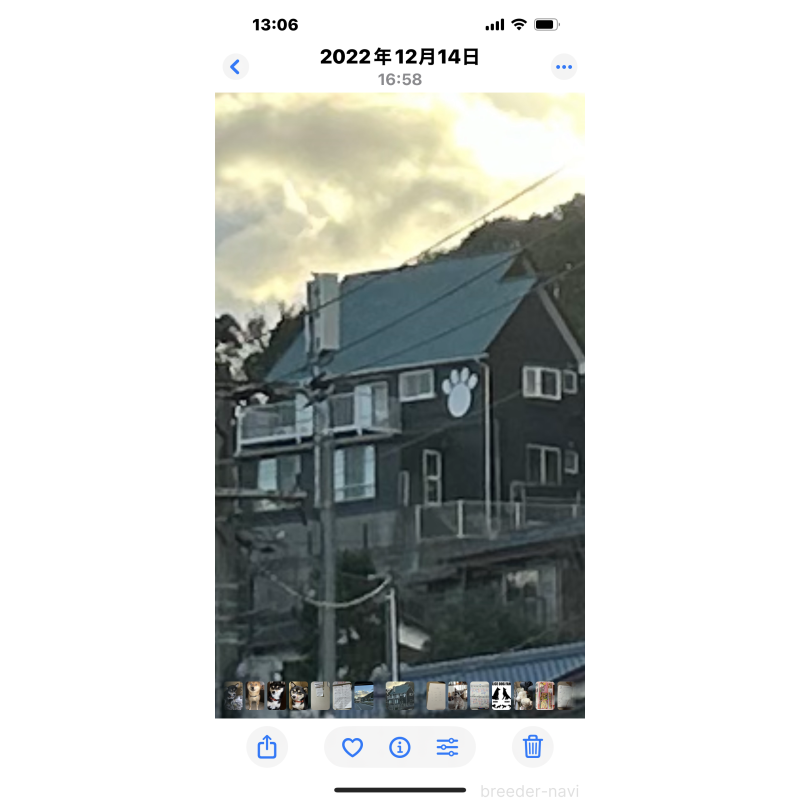The height and width of the screenshot is (800, 800).
Task: Share this photo
Action: [x=267, y=747]
